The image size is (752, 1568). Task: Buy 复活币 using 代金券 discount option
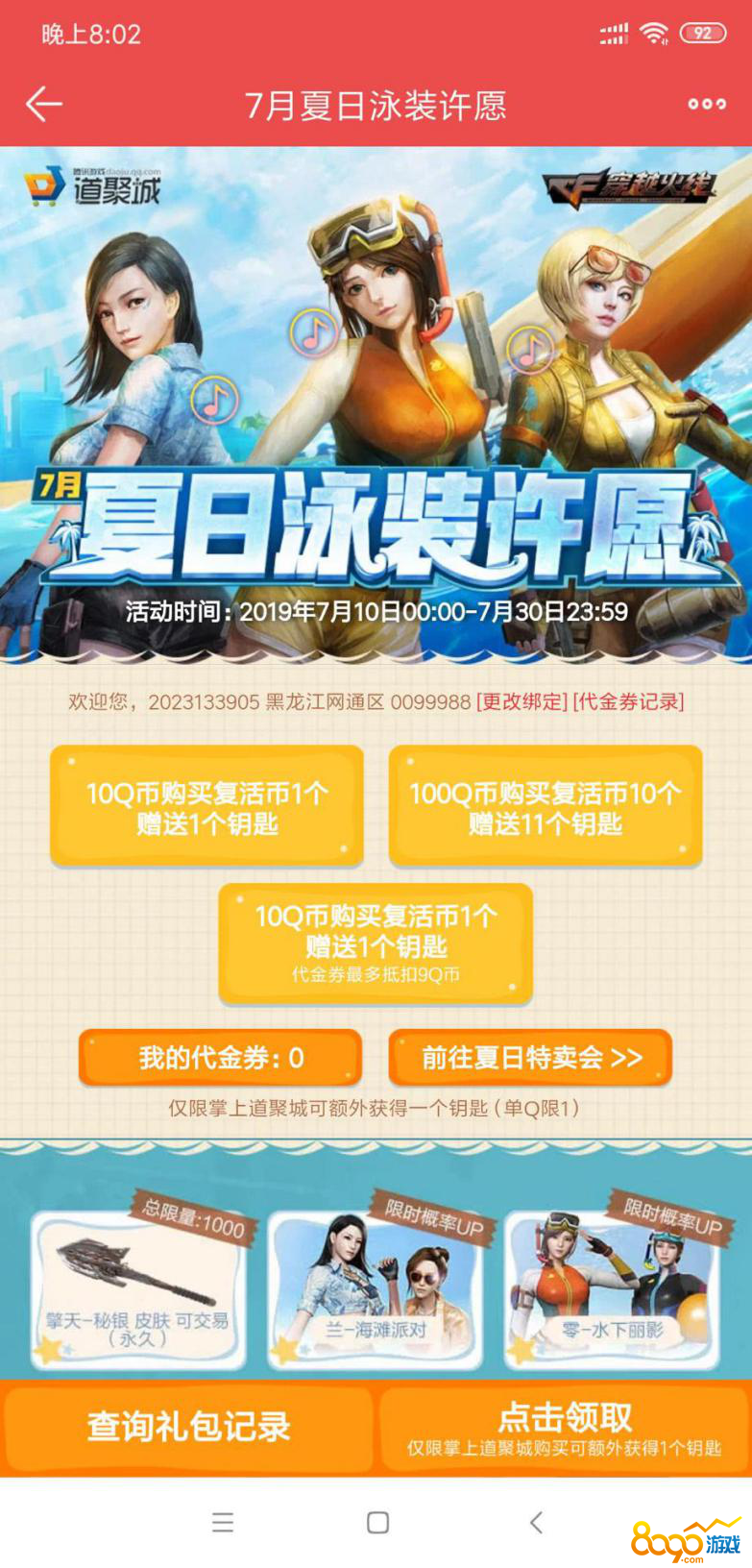tap(376, 943)
